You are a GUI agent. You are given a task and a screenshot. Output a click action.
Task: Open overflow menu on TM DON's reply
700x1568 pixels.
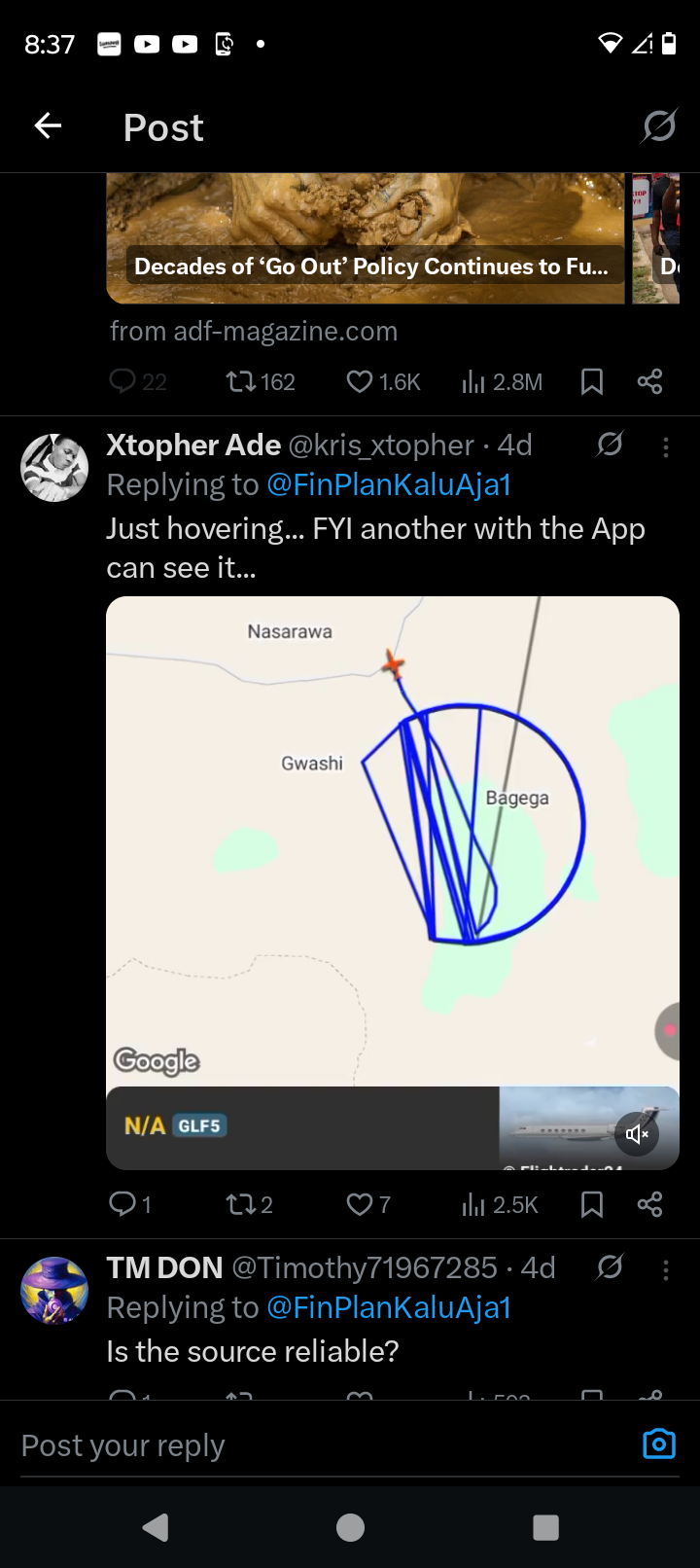(x=665, y=1269)
